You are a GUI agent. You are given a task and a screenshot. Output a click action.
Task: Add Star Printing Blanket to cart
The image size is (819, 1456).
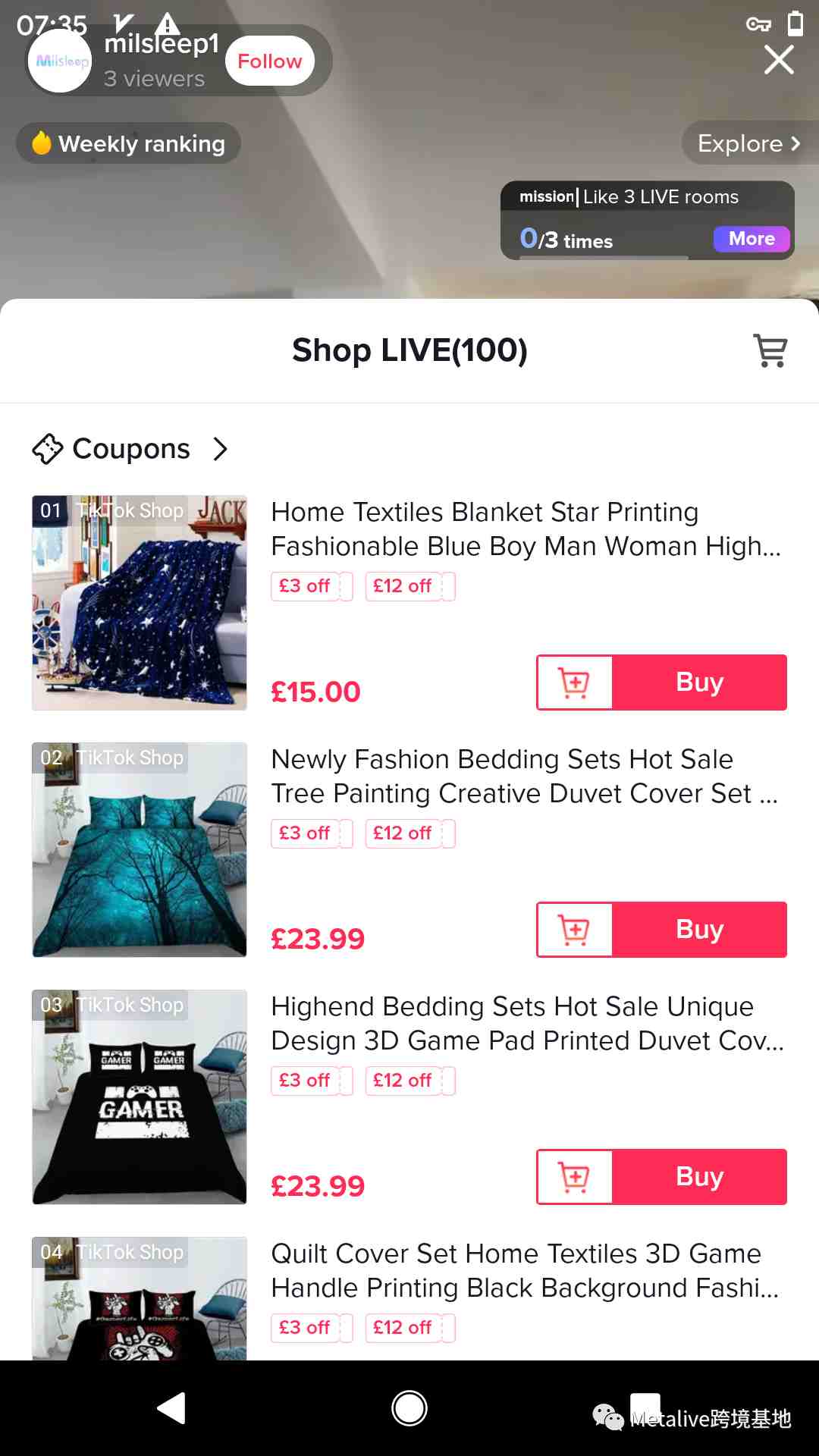(575, 682)
